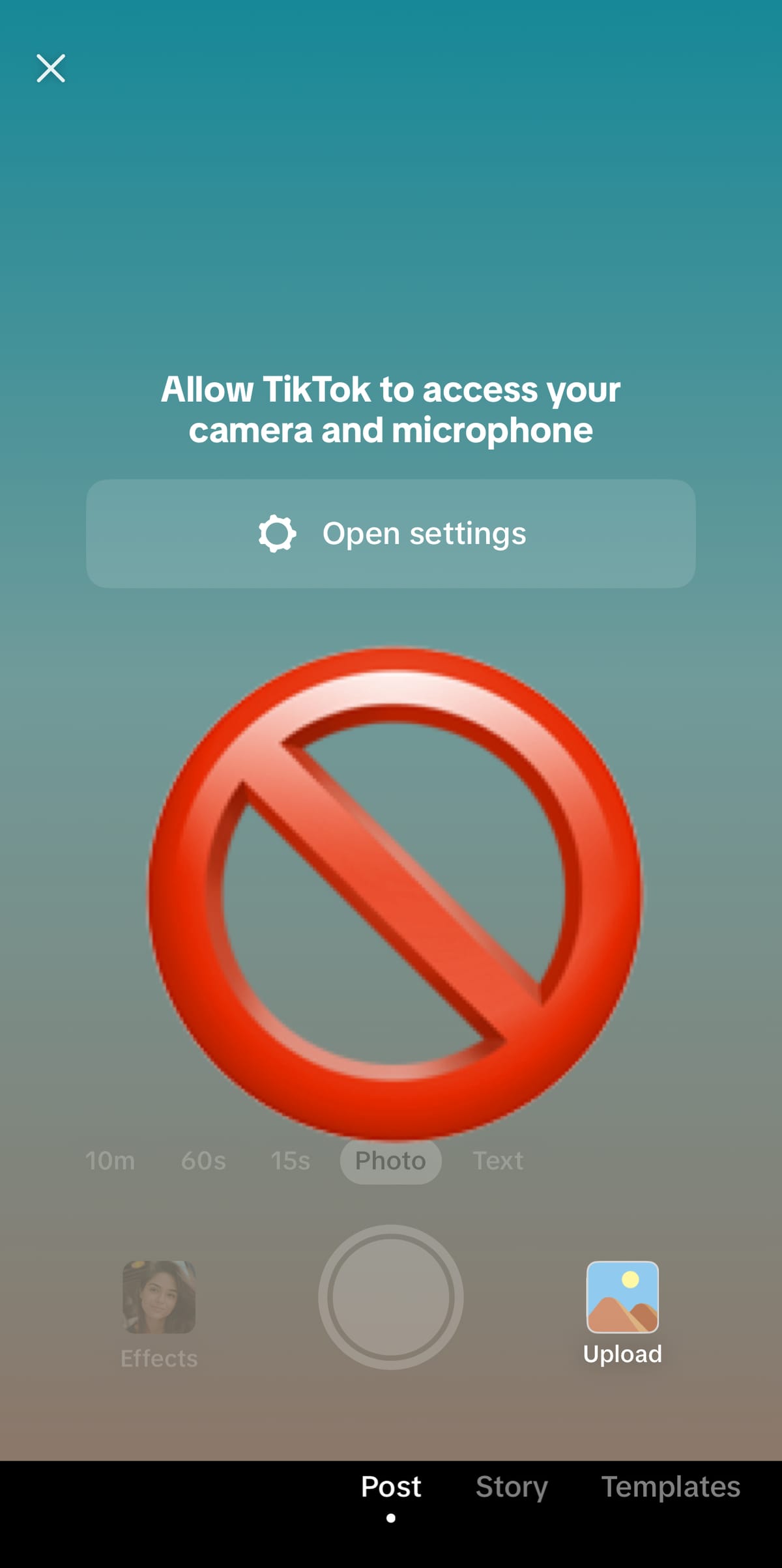This screenshot has height=1568, width=782.
Task: Switch to Text mode
Action: (498, 1161)
